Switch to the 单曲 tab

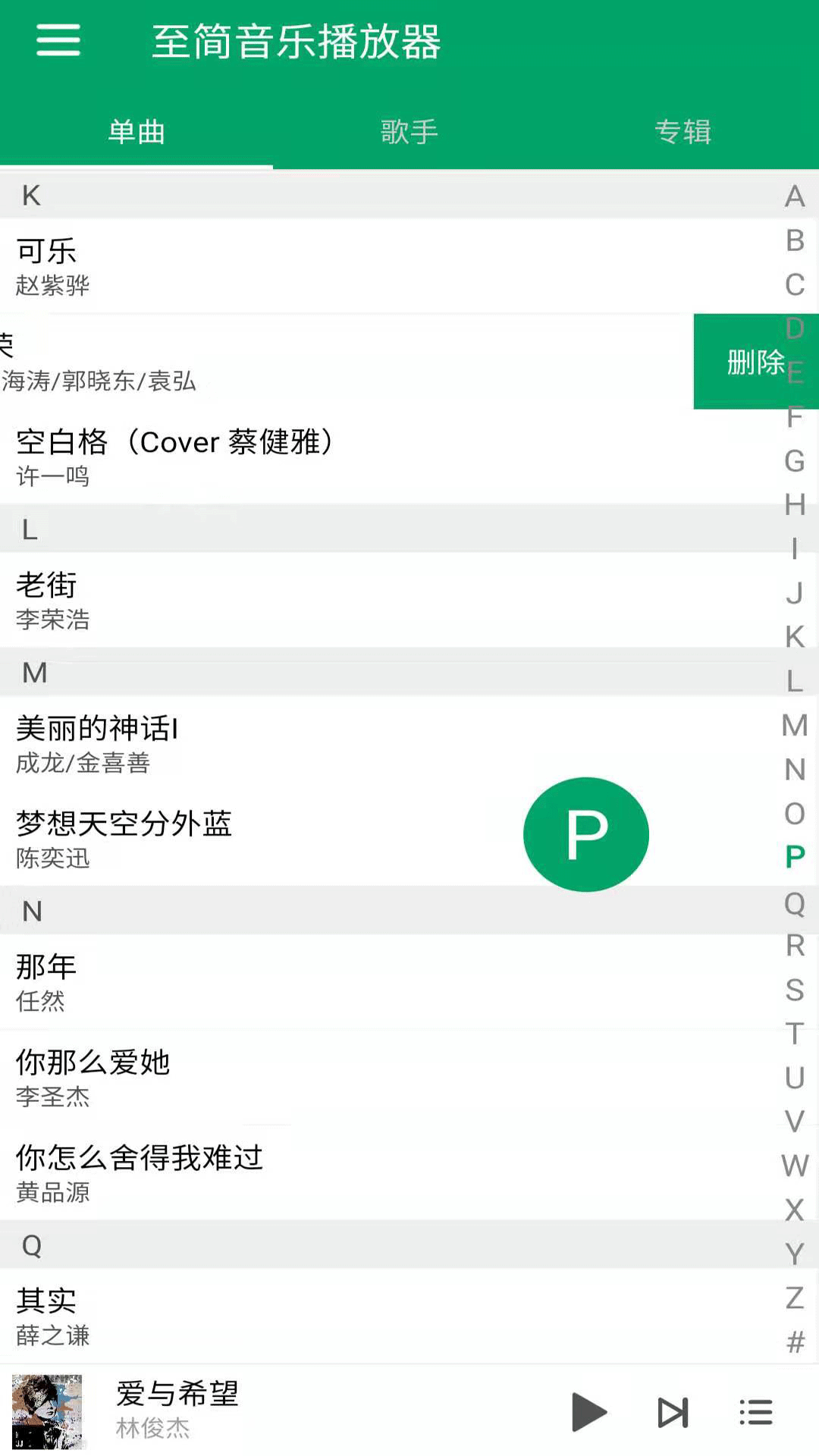click(136, 131)
